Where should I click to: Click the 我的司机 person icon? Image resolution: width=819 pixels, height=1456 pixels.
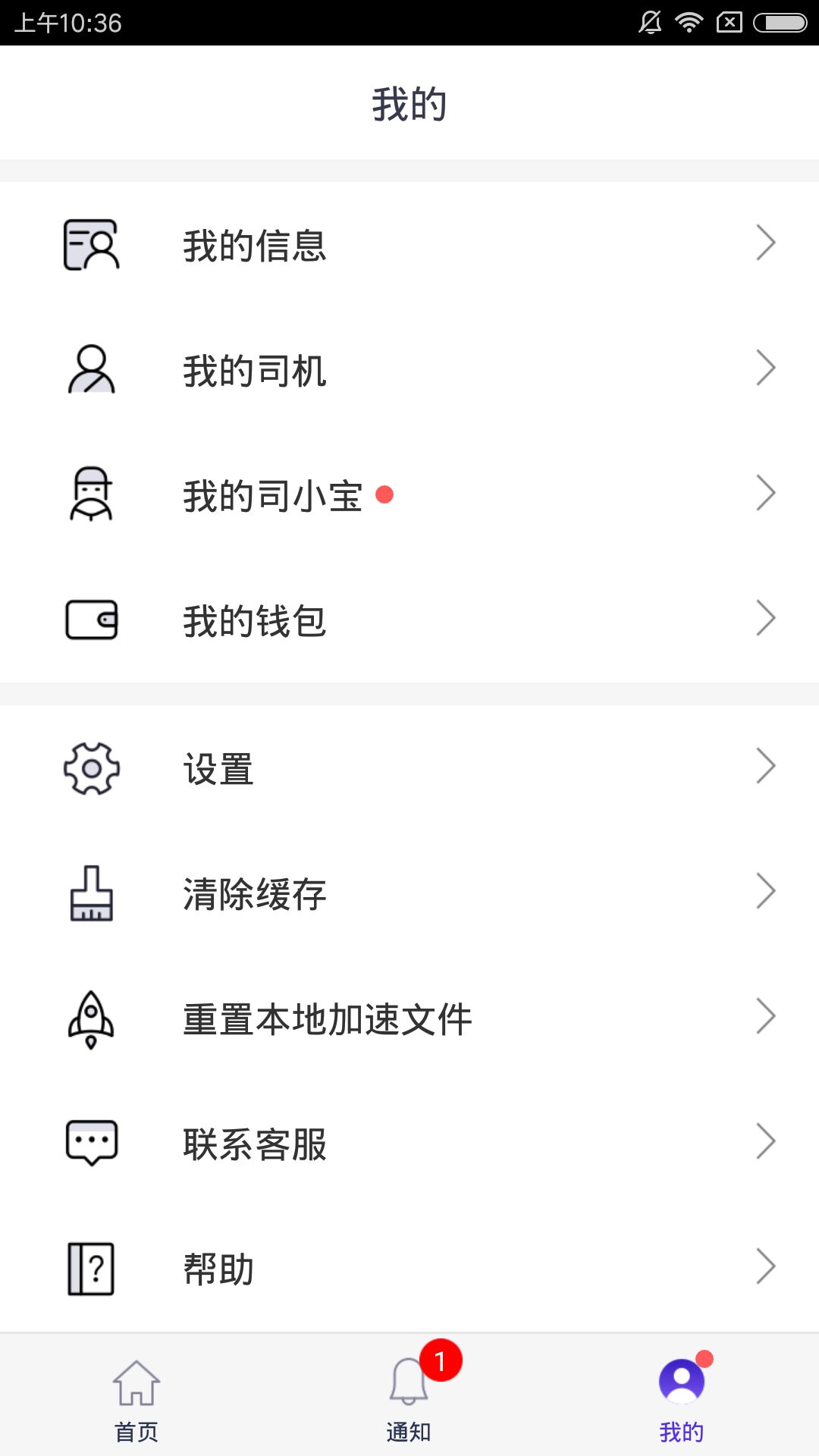(91, 370)
